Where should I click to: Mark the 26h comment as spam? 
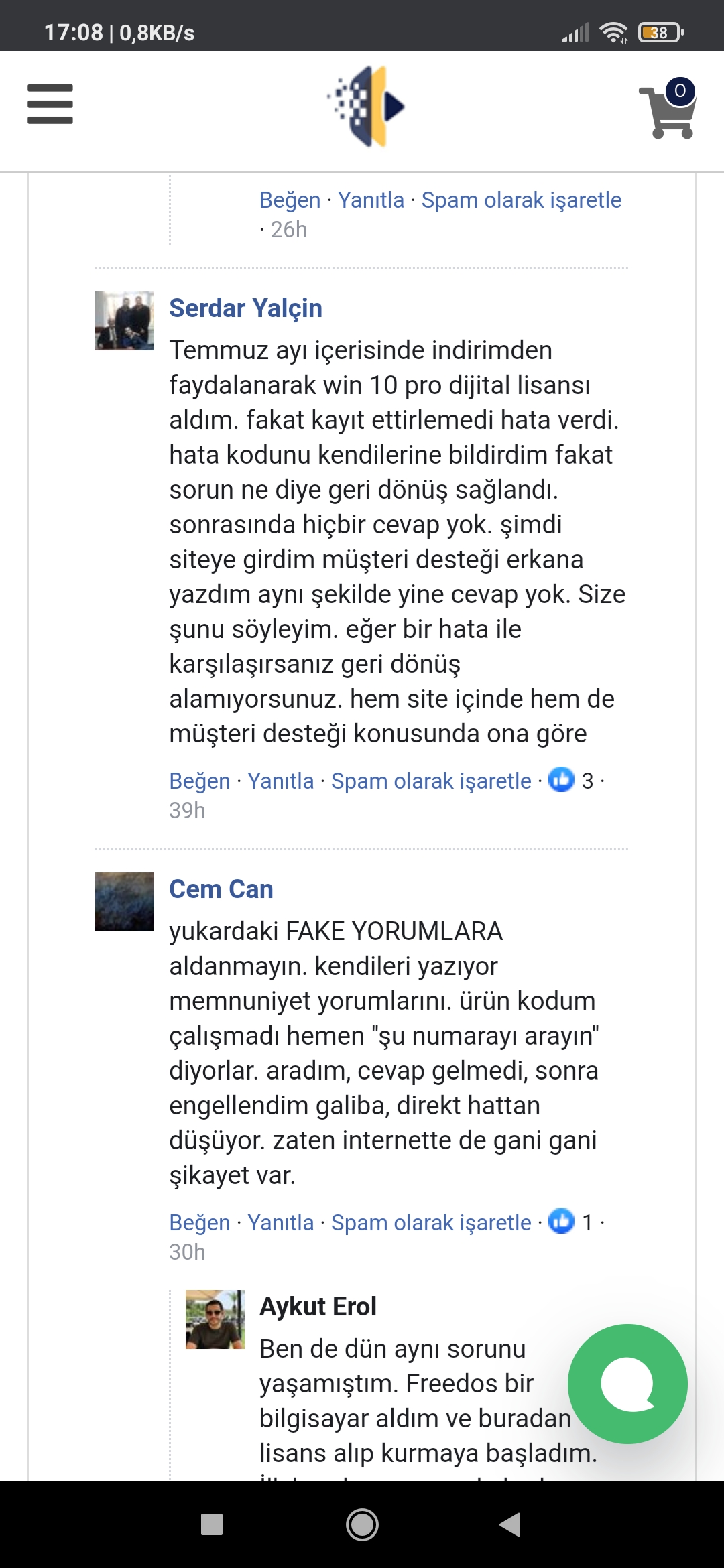point(522,200)
